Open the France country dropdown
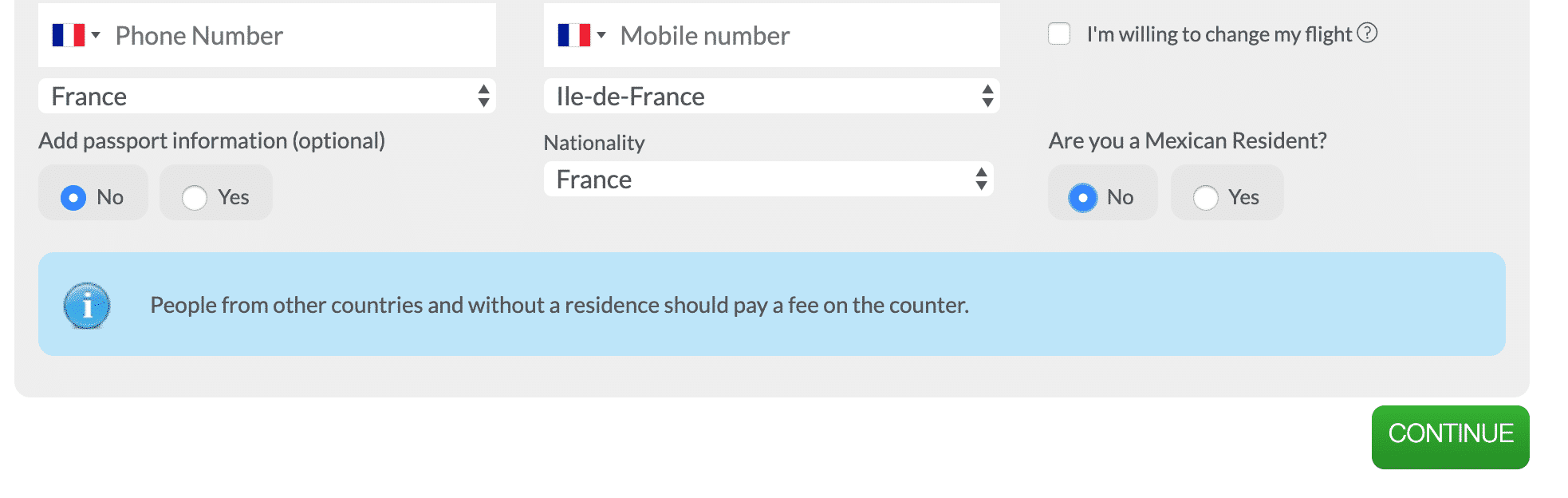 tap(266, 97)
